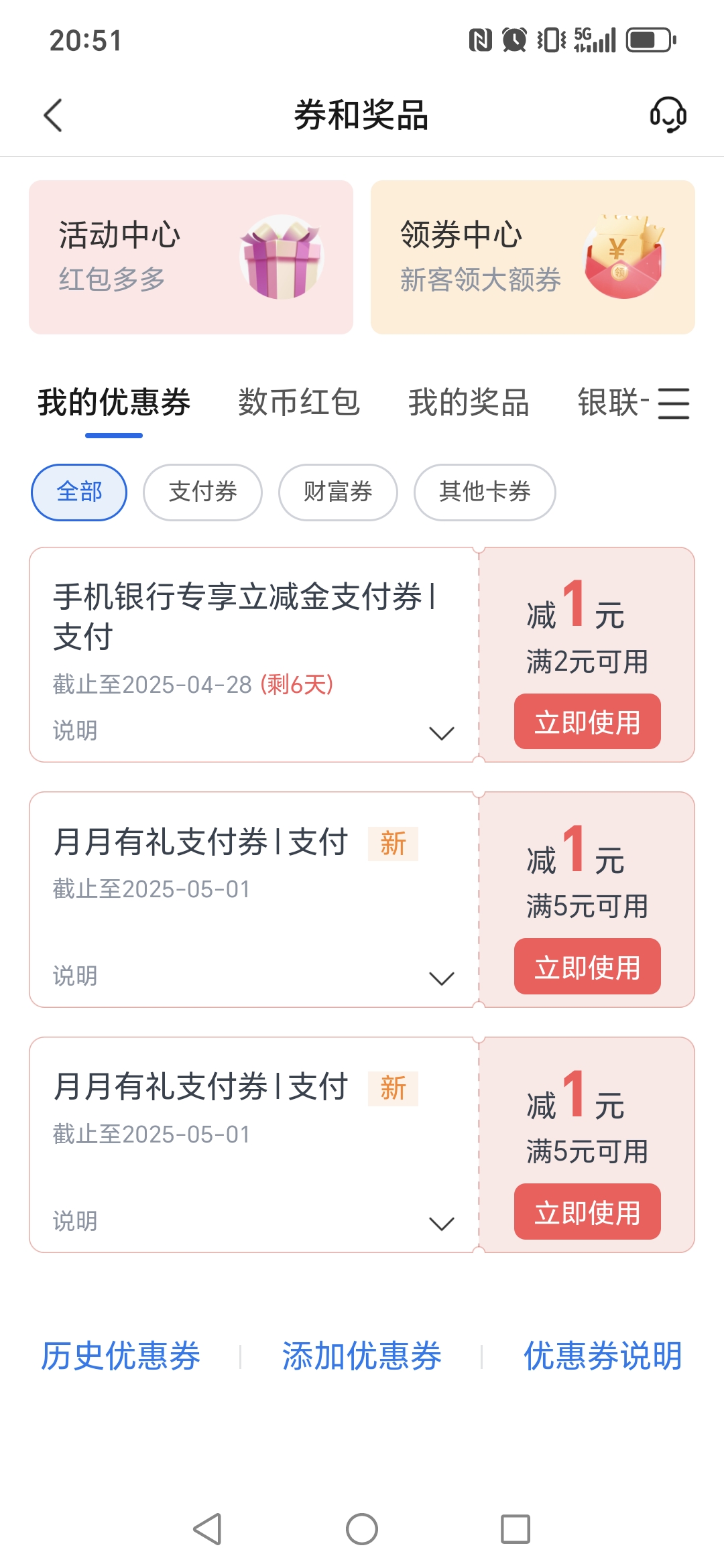Expand 说明 for 手机银行专享立减金支付券
The image size is (724, 1568).
tap(441, 732)
